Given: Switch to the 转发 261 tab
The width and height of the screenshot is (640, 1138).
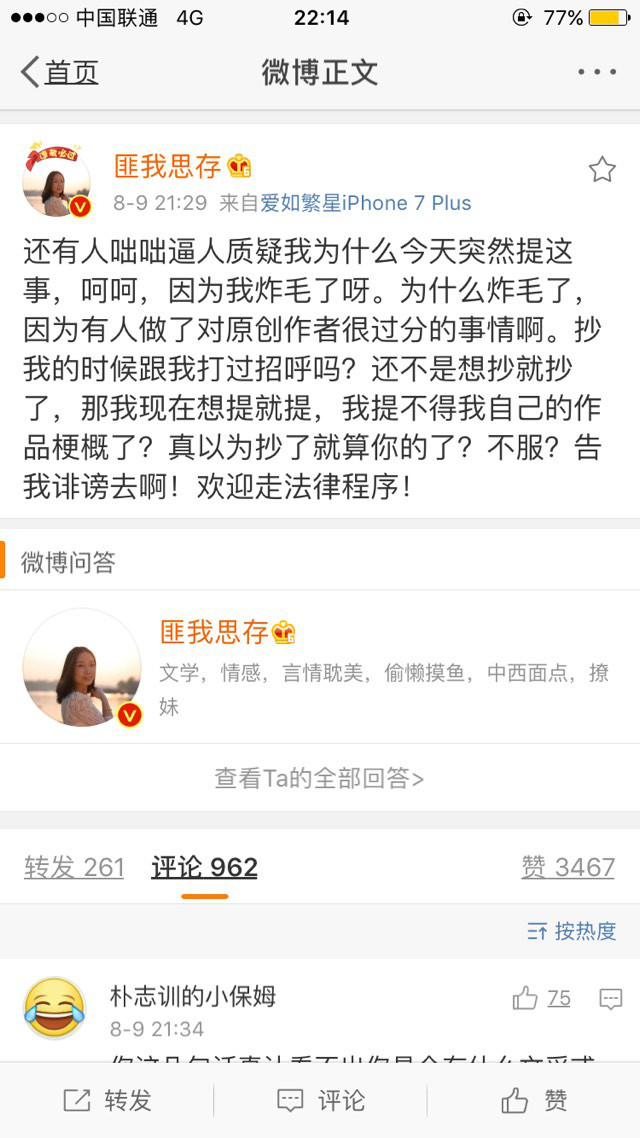Looking at the screenshot, I should click(x=74, y=867).
